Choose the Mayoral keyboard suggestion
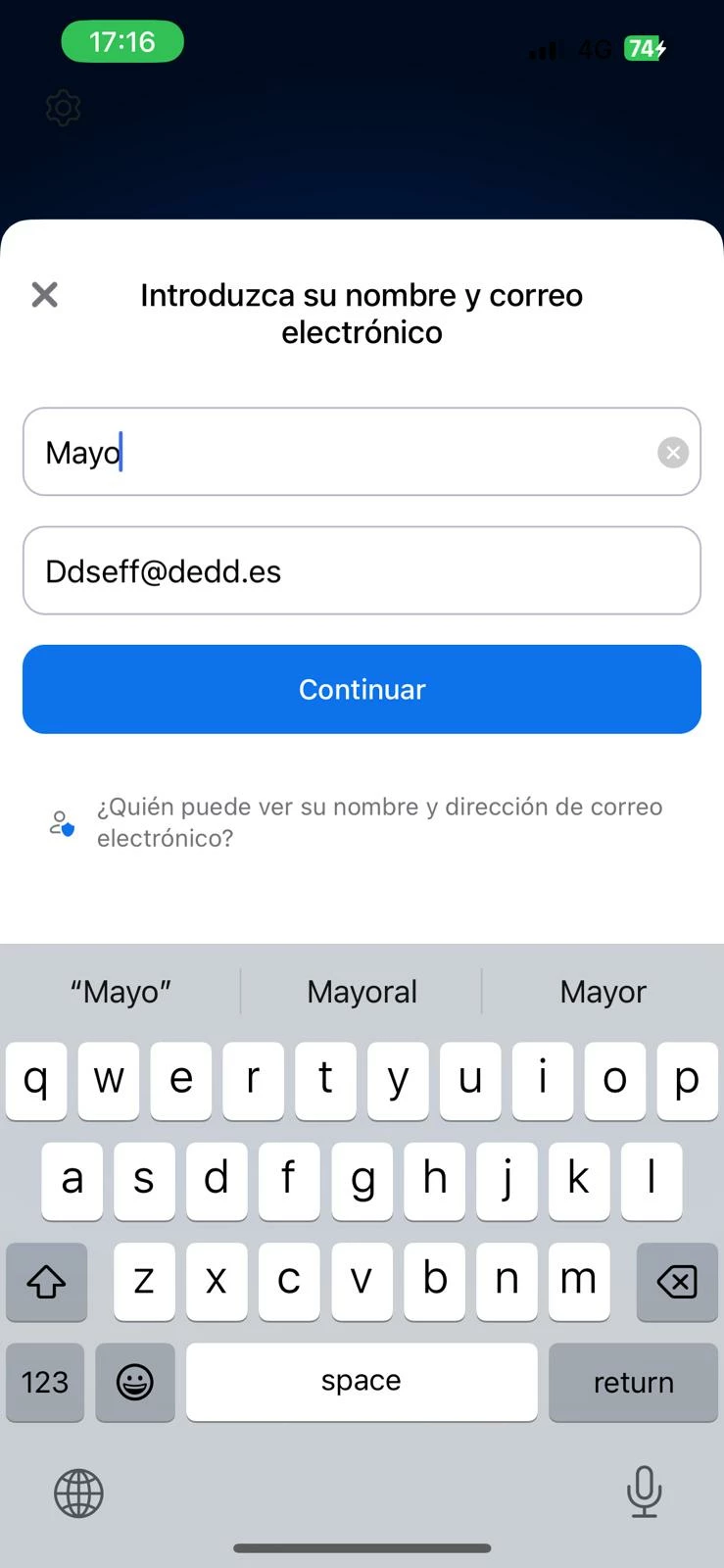 [362, 992]
